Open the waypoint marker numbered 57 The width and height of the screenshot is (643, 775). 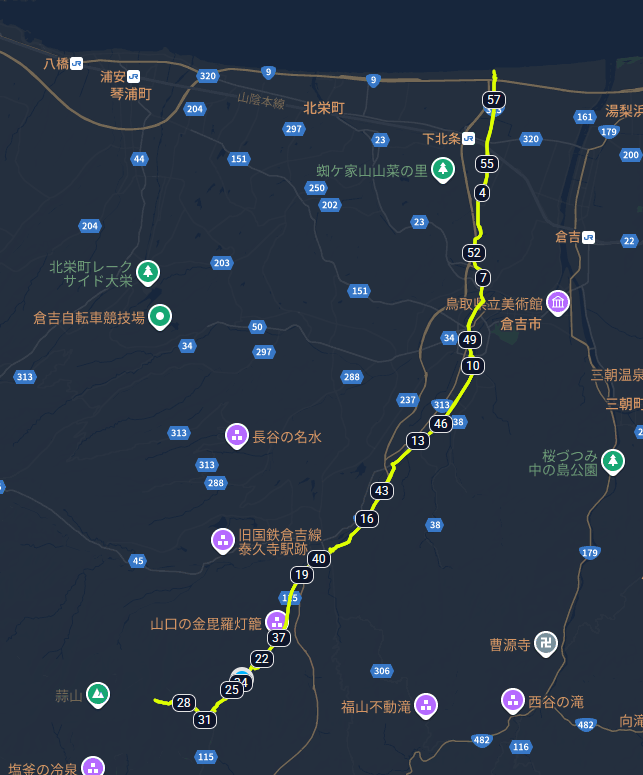pos(493,100)
